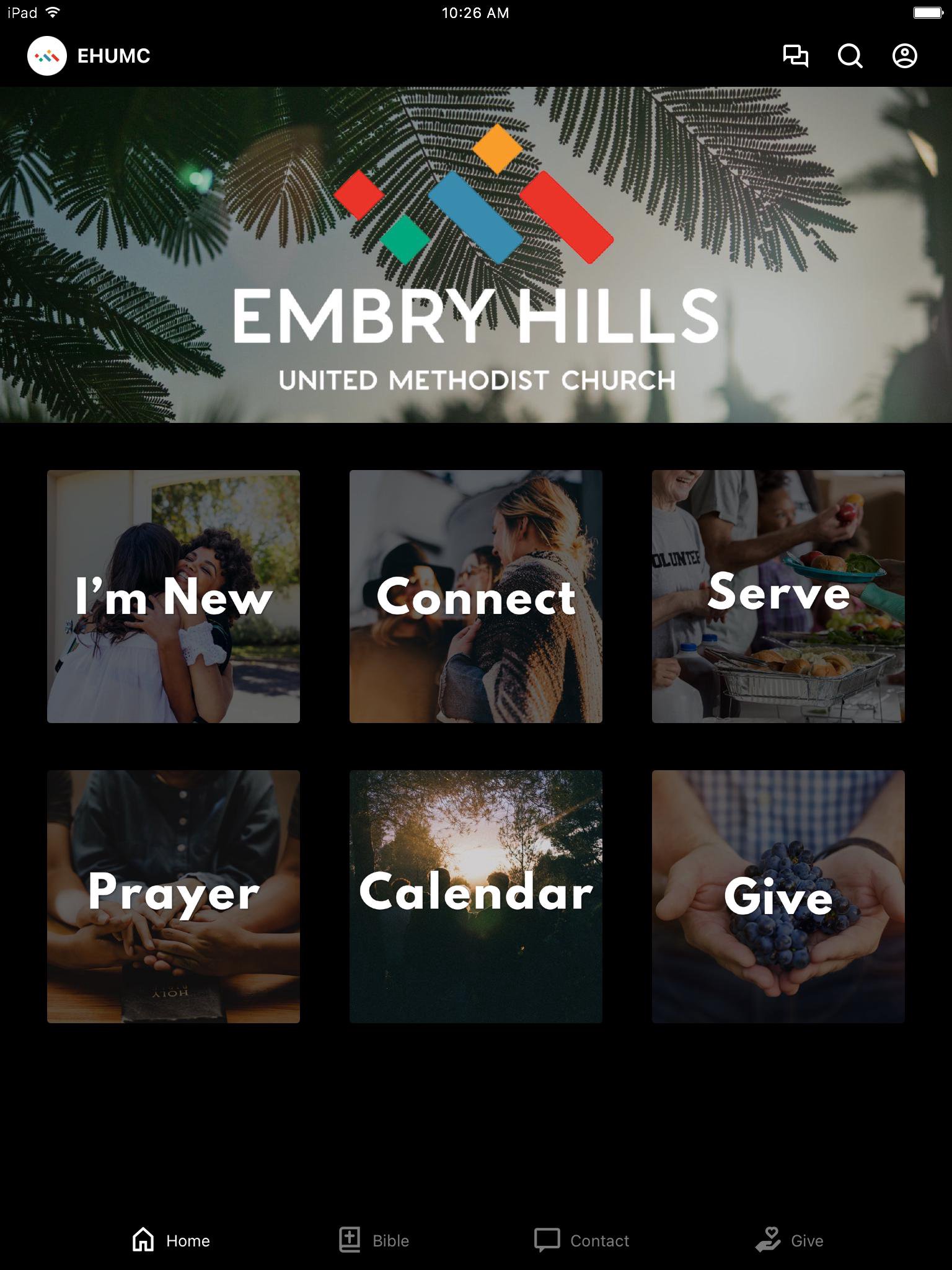This screenshot has width=952, height=1270.
Task: Switch to the Give tab
Action: (790, 1240)
